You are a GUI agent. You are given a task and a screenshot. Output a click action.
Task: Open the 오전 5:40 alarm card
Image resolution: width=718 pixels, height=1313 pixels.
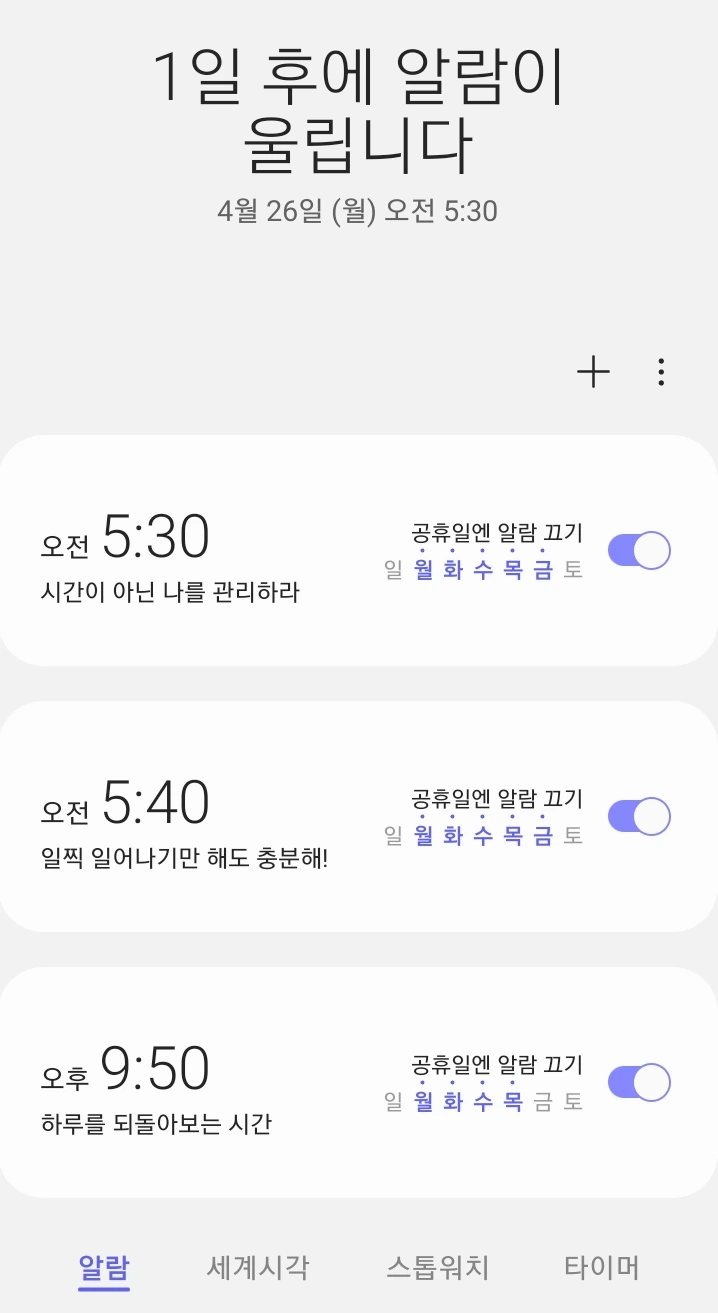coord(200,816)
